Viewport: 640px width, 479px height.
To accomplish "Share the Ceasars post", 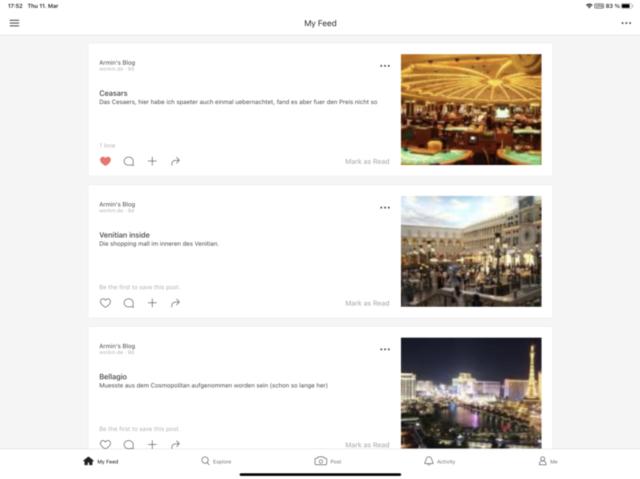I will tap(175, 161).
